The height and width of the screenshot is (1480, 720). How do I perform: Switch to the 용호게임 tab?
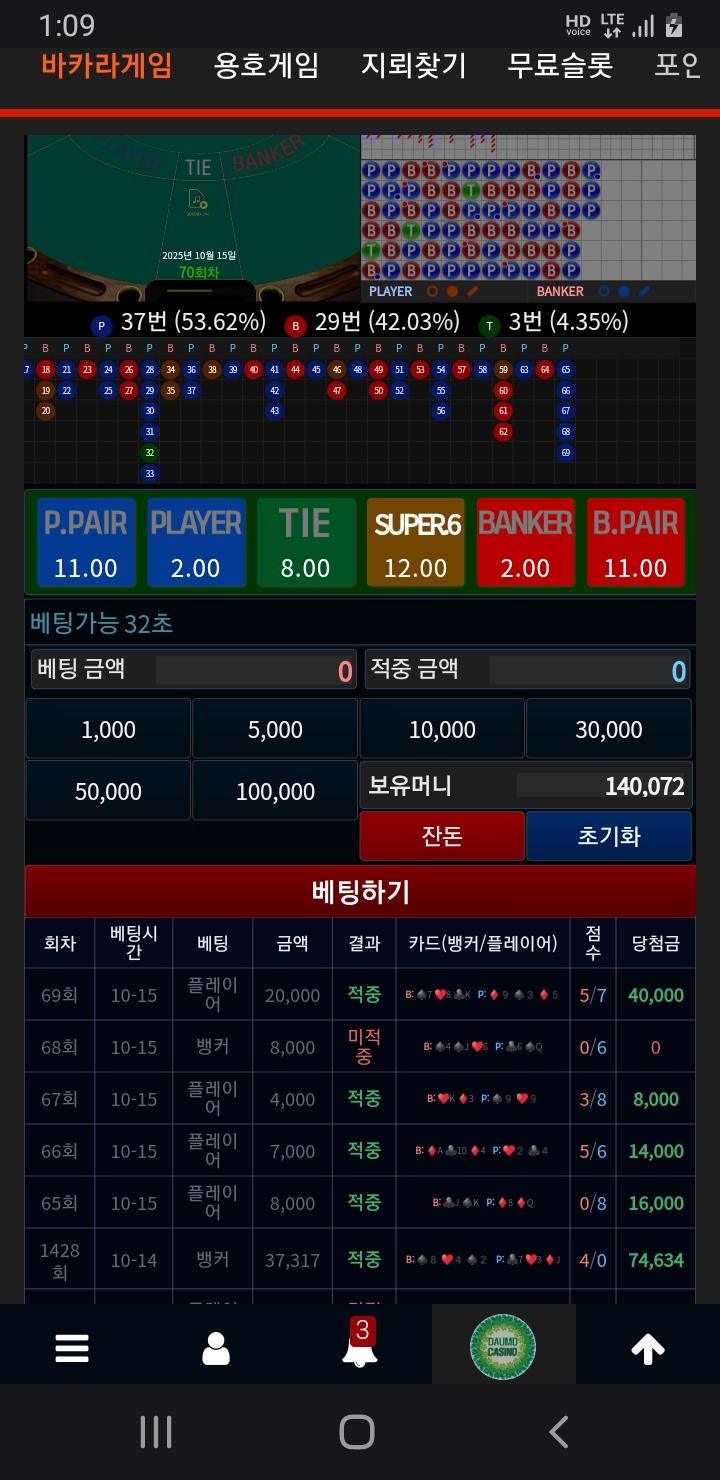tap(266, 66)
